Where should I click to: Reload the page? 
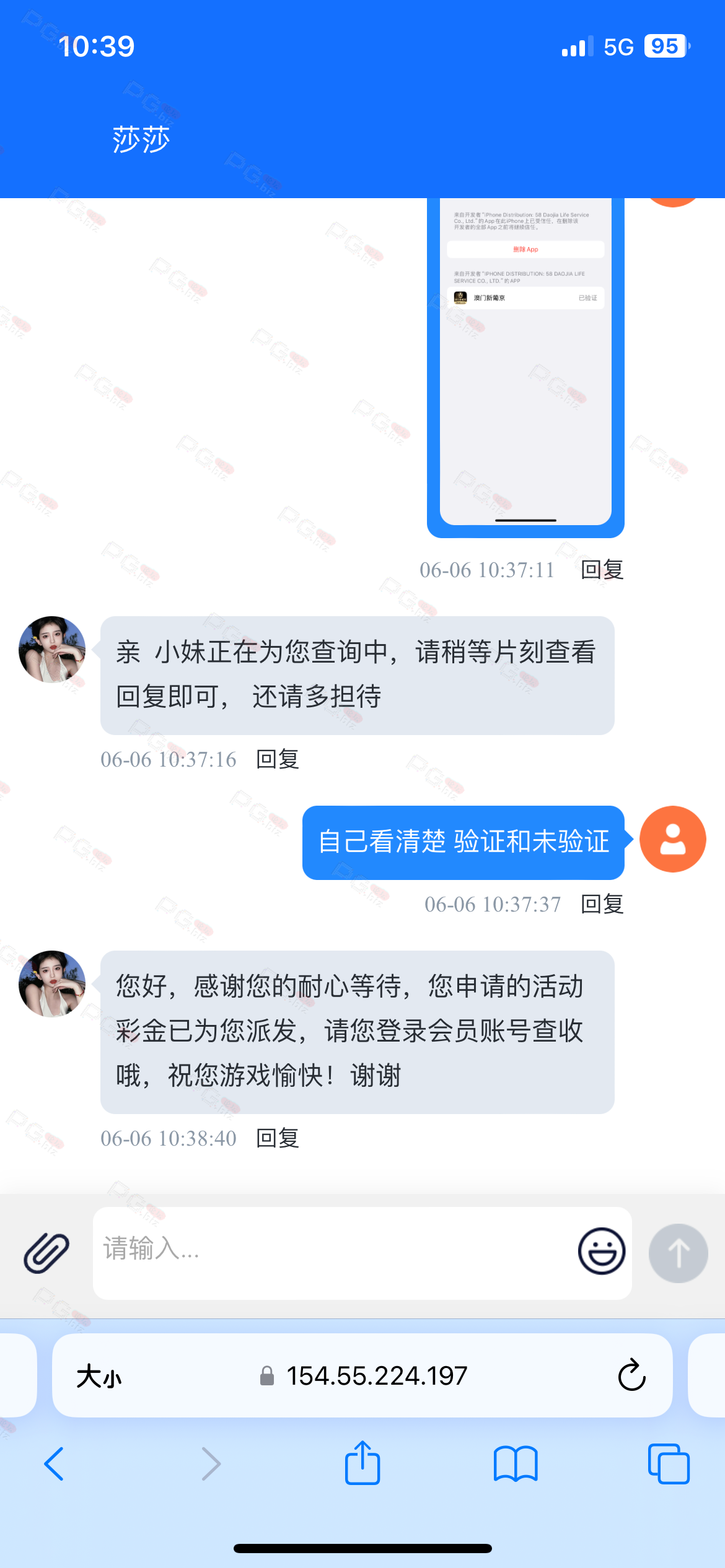631,1375
